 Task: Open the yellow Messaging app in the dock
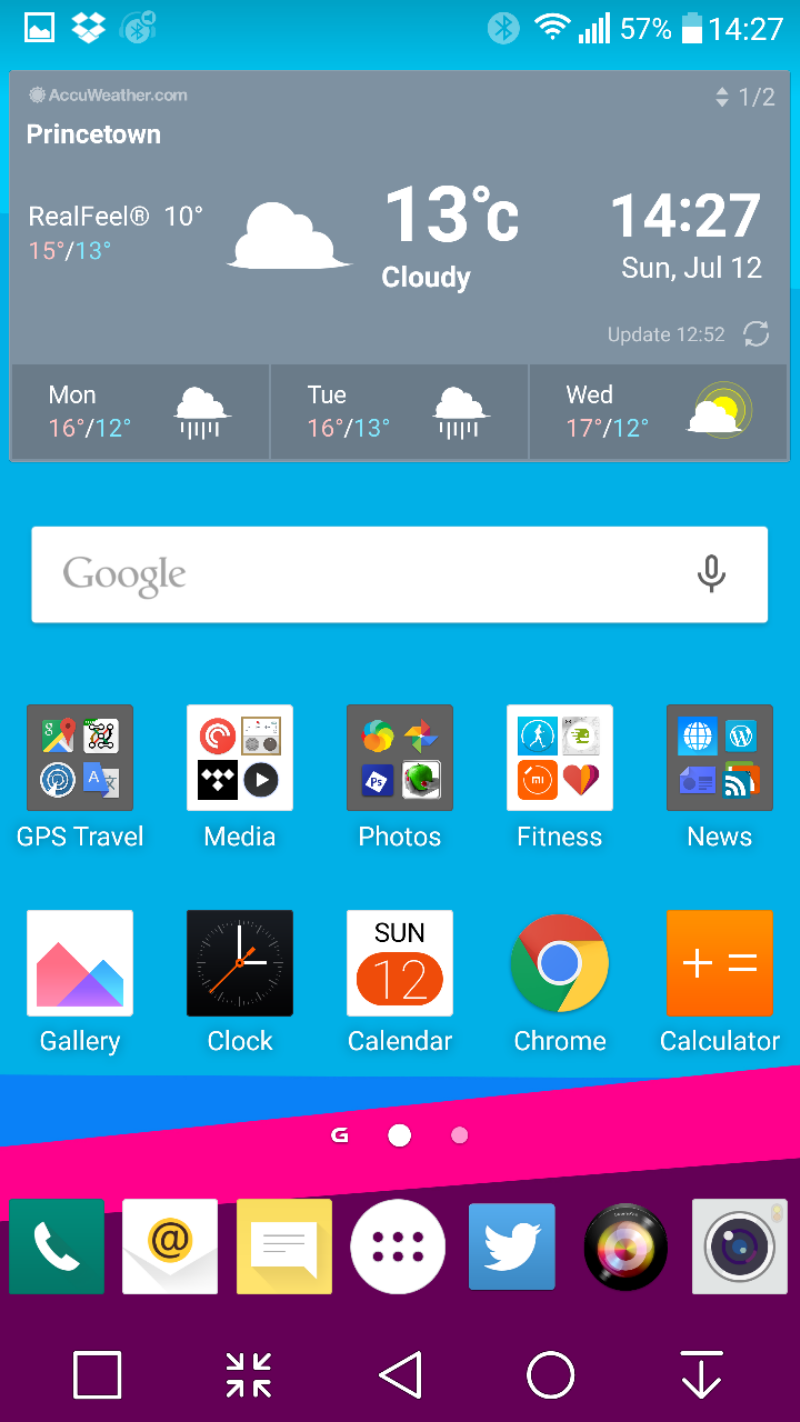(x=284, y=1246)
